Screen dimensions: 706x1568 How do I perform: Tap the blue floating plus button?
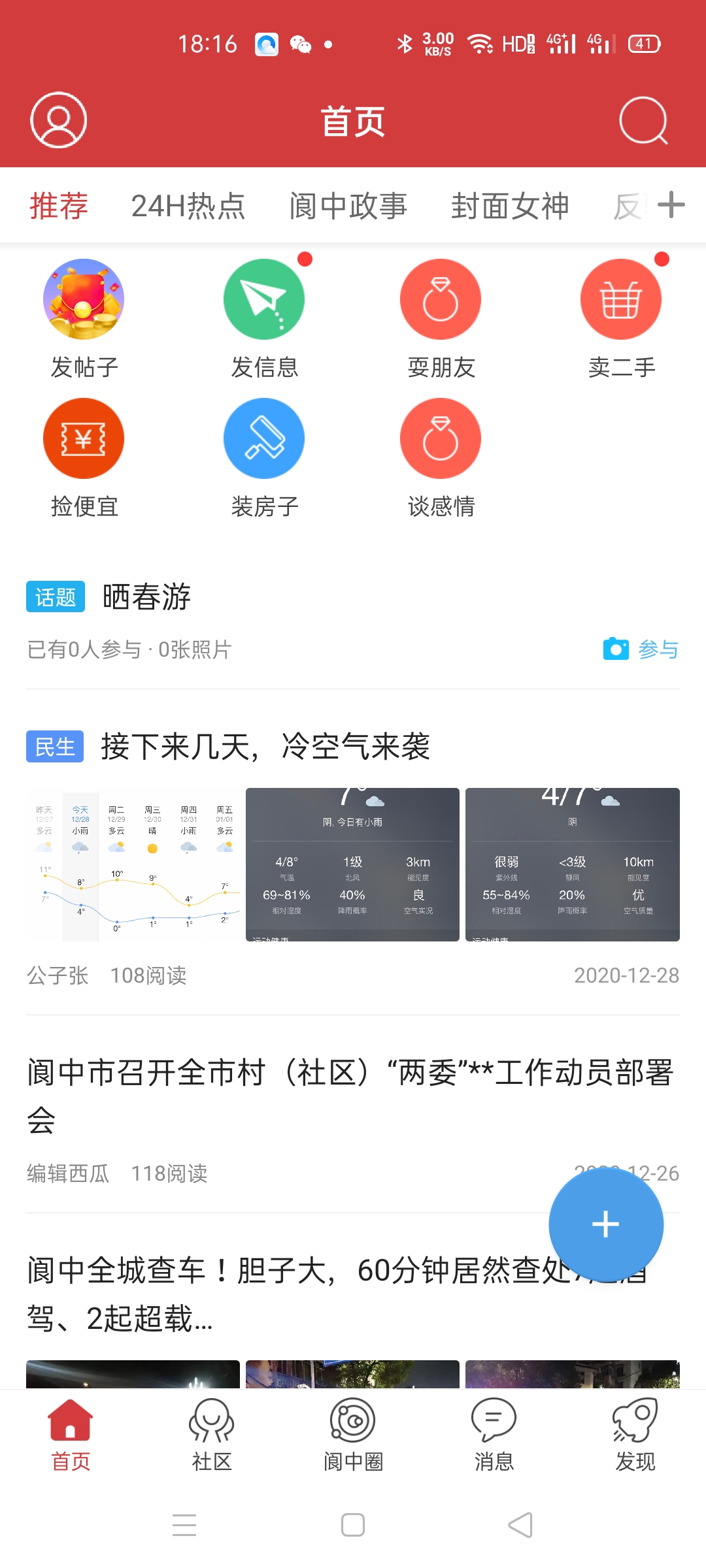(605, 1223)
